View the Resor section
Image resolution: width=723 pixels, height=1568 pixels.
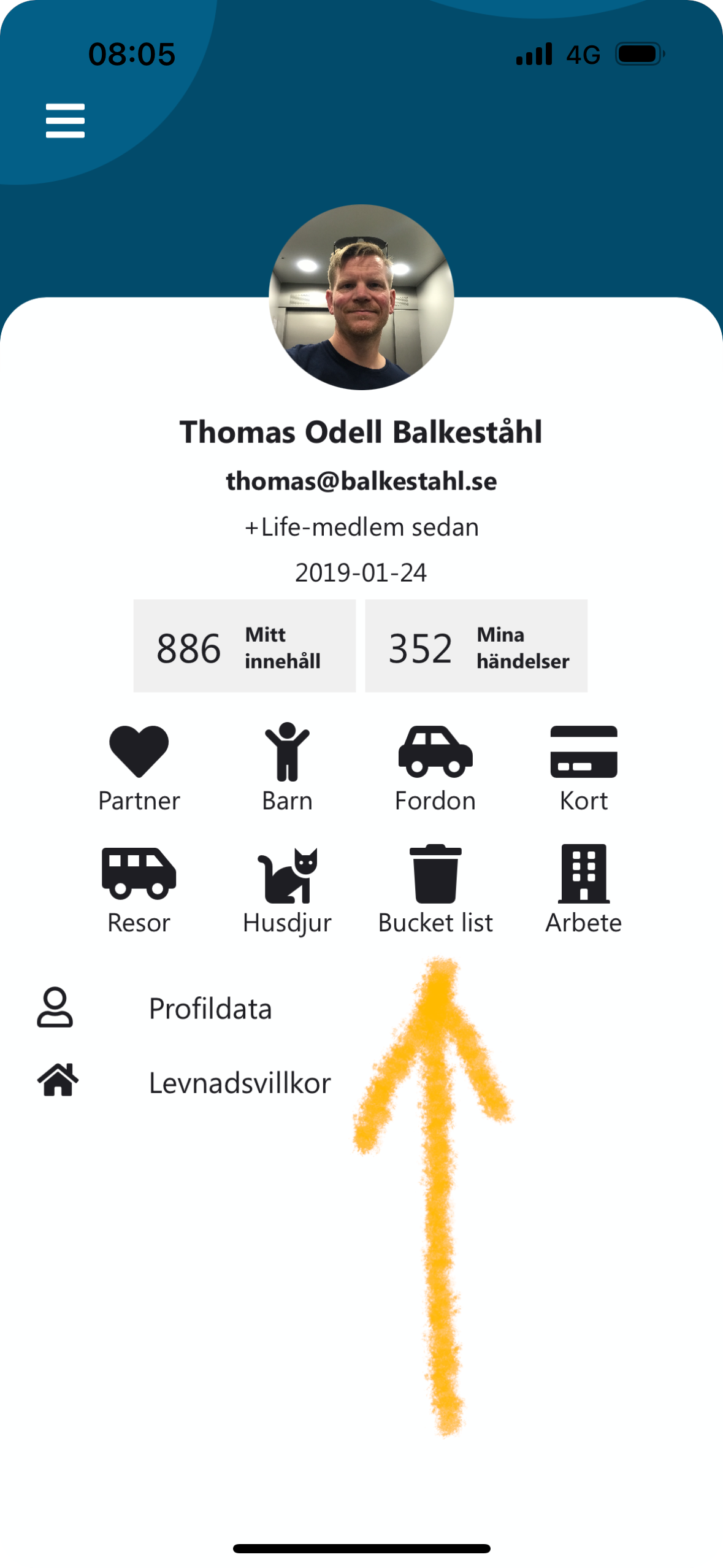click(139, 890)
